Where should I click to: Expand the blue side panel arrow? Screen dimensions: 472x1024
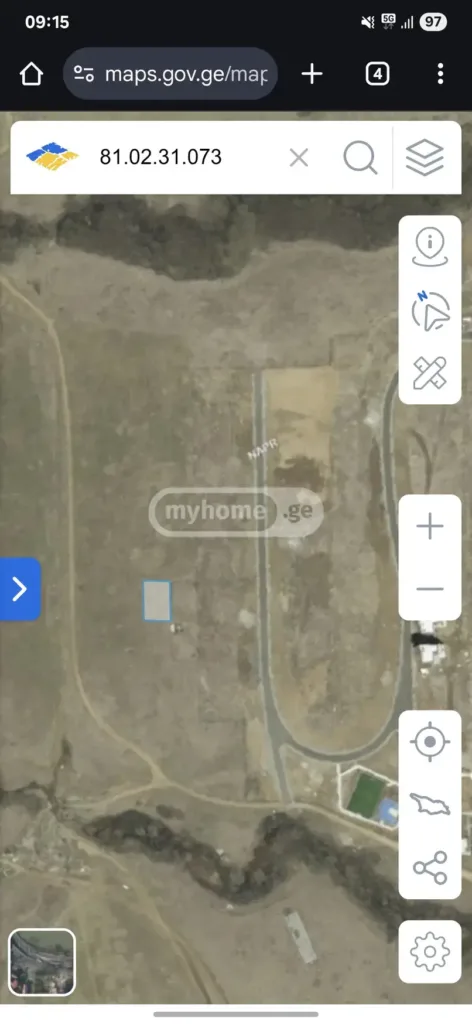20,589
